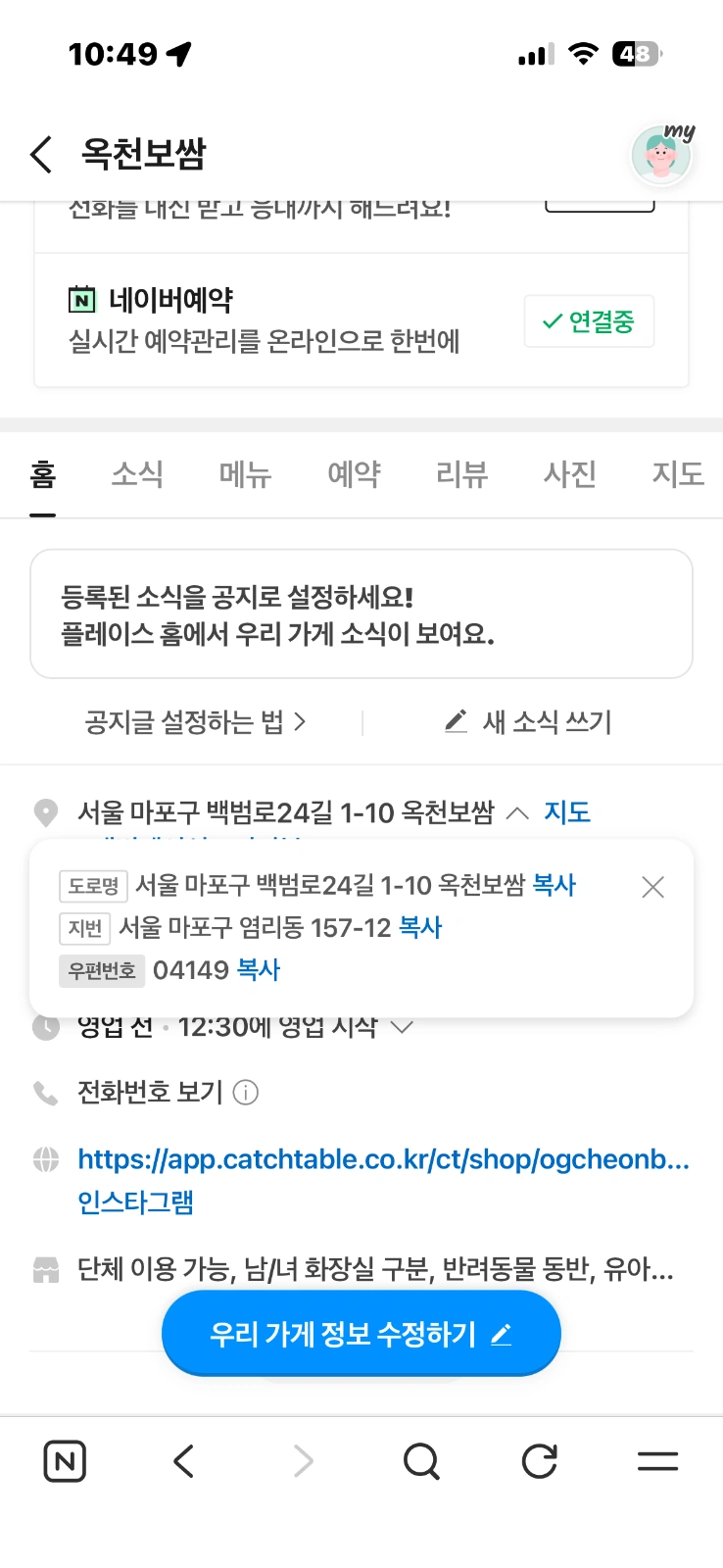Open the catchtable website link
Viewport: 723px width, 1568px height.
pos(384,1159)
